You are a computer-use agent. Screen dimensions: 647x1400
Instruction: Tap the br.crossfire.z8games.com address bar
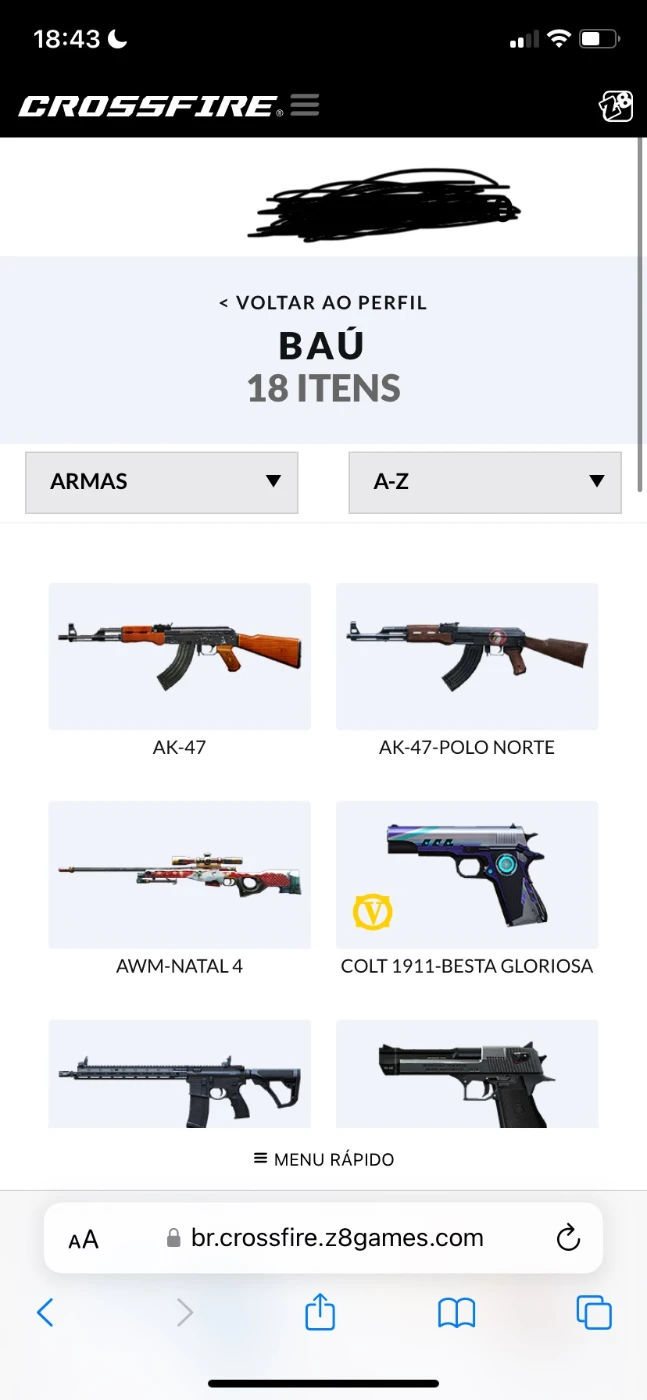(324, 1238)
